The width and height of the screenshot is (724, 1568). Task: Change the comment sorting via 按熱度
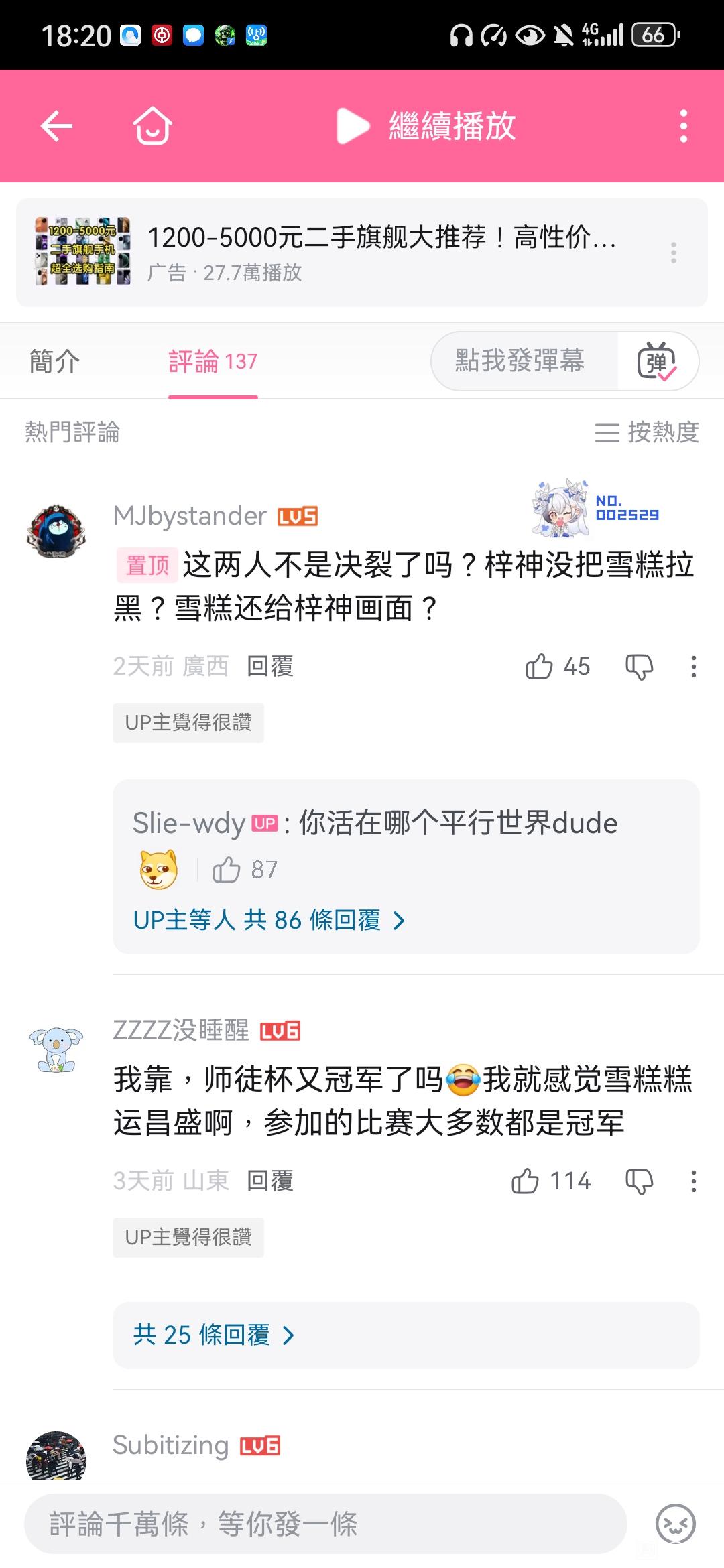[x=646, y=432]
